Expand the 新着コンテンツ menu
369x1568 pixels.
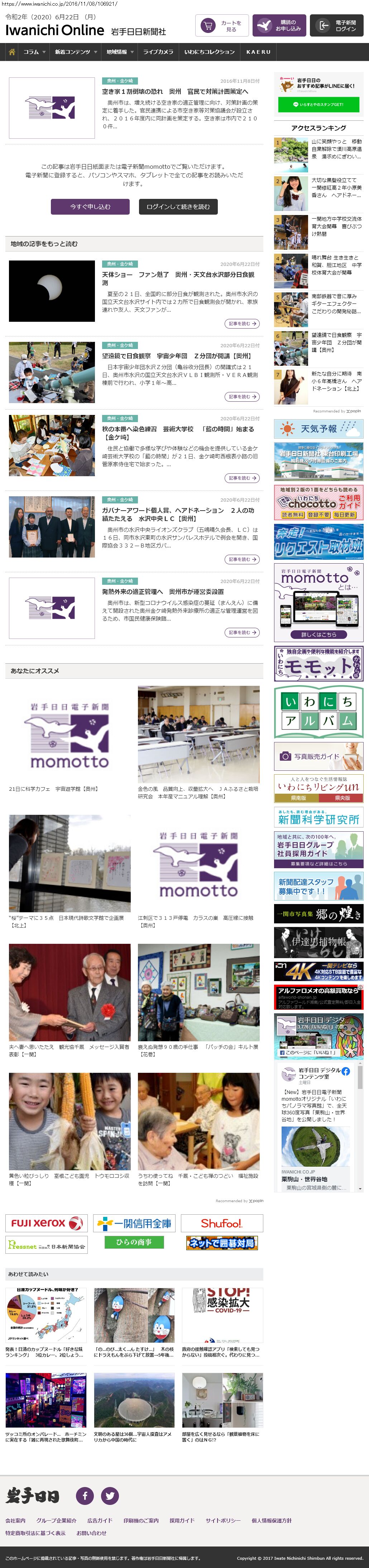[x=76, y=52]
